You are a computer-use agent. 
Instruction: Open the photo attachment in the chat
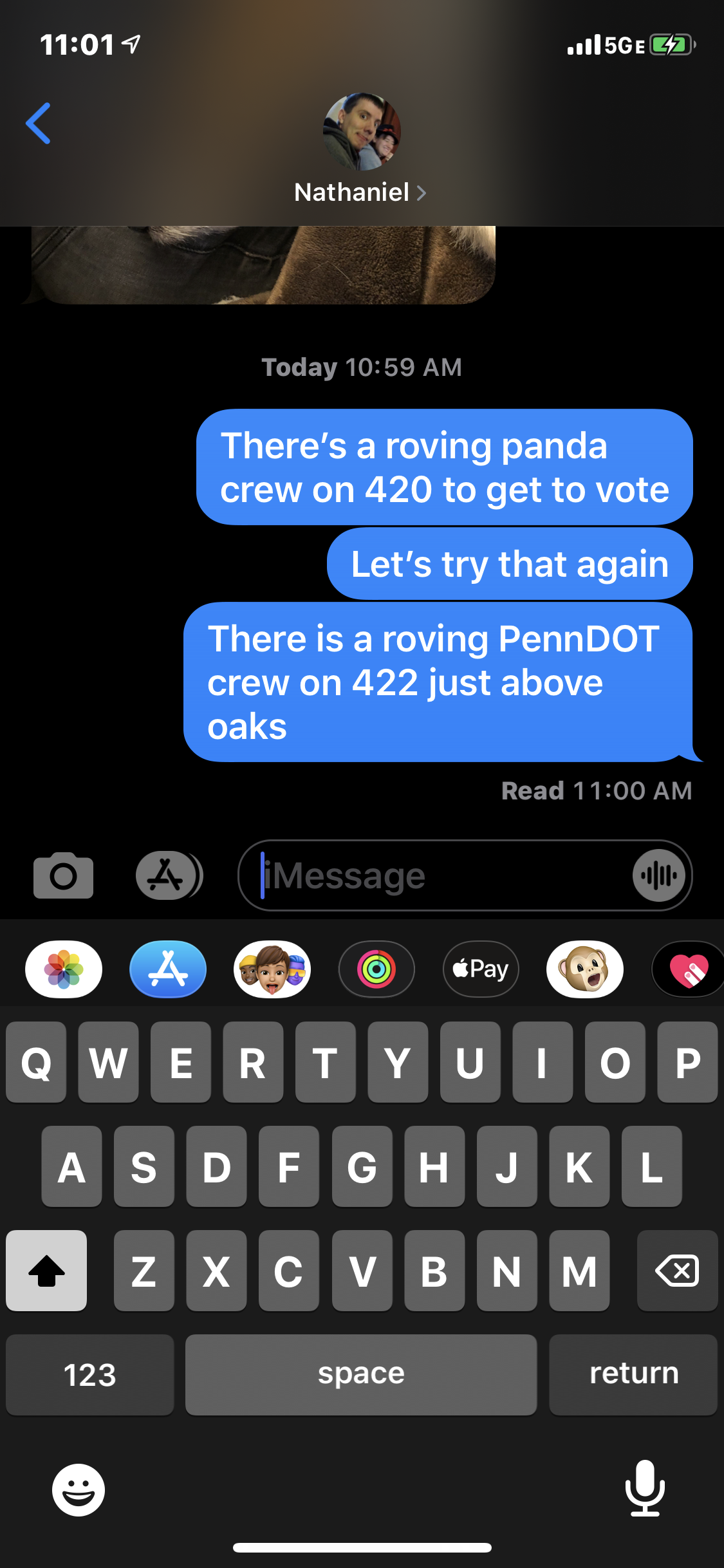click(264, 265)
